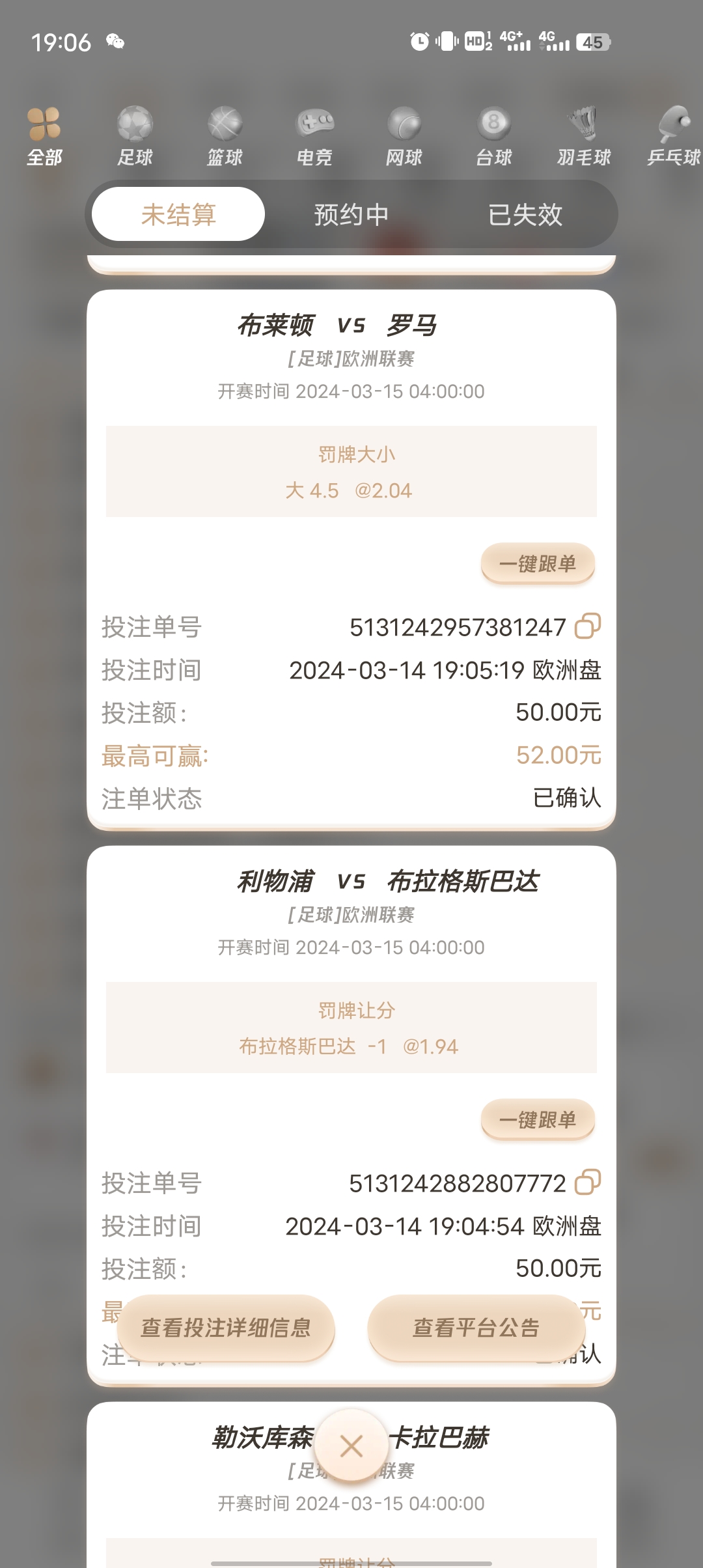
Task: Open 查看平台公告
Action: pyautogui.click(x=476, y=1328)
